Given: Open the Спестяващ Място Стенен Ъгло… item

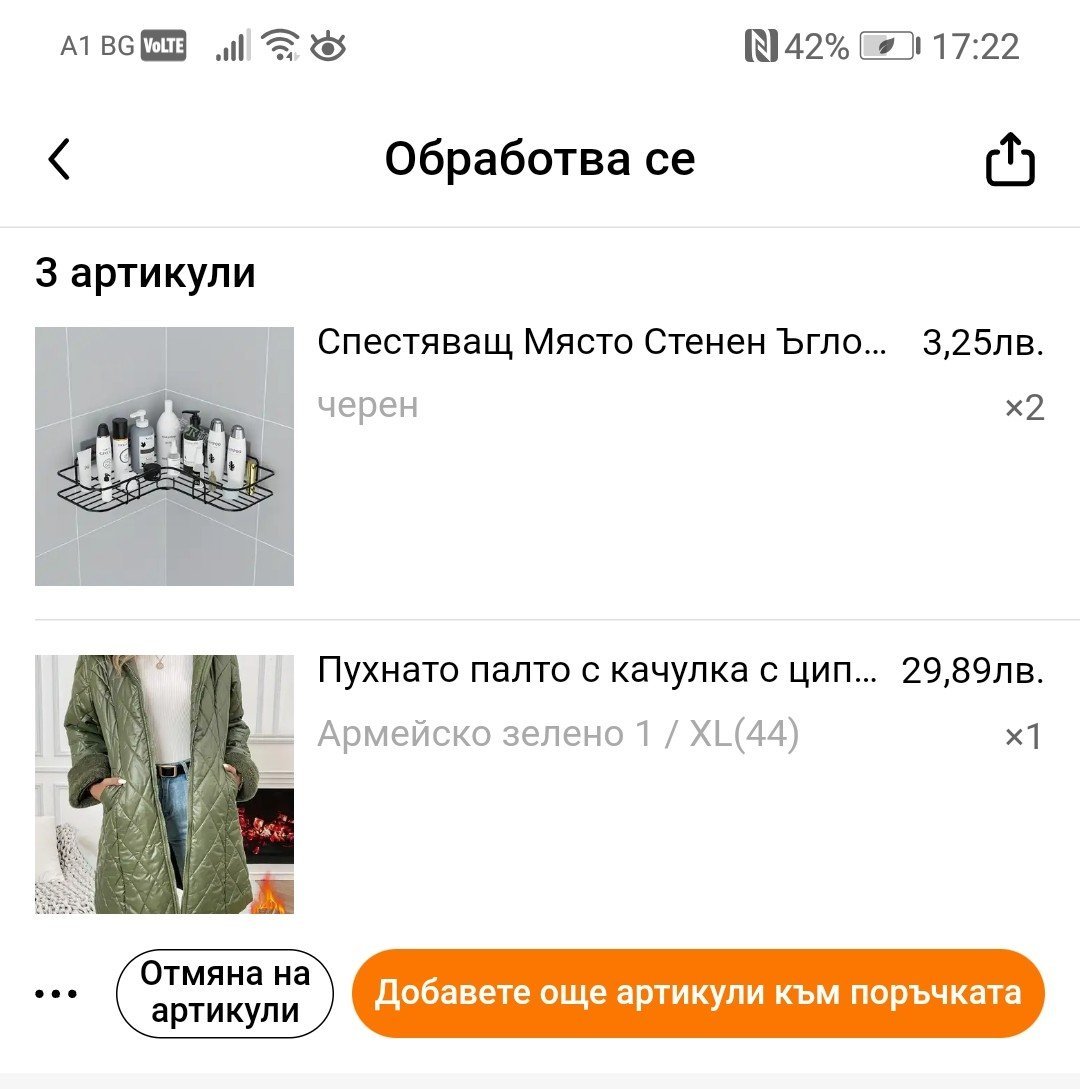Looking at the screenshot, I should (602, 344).
